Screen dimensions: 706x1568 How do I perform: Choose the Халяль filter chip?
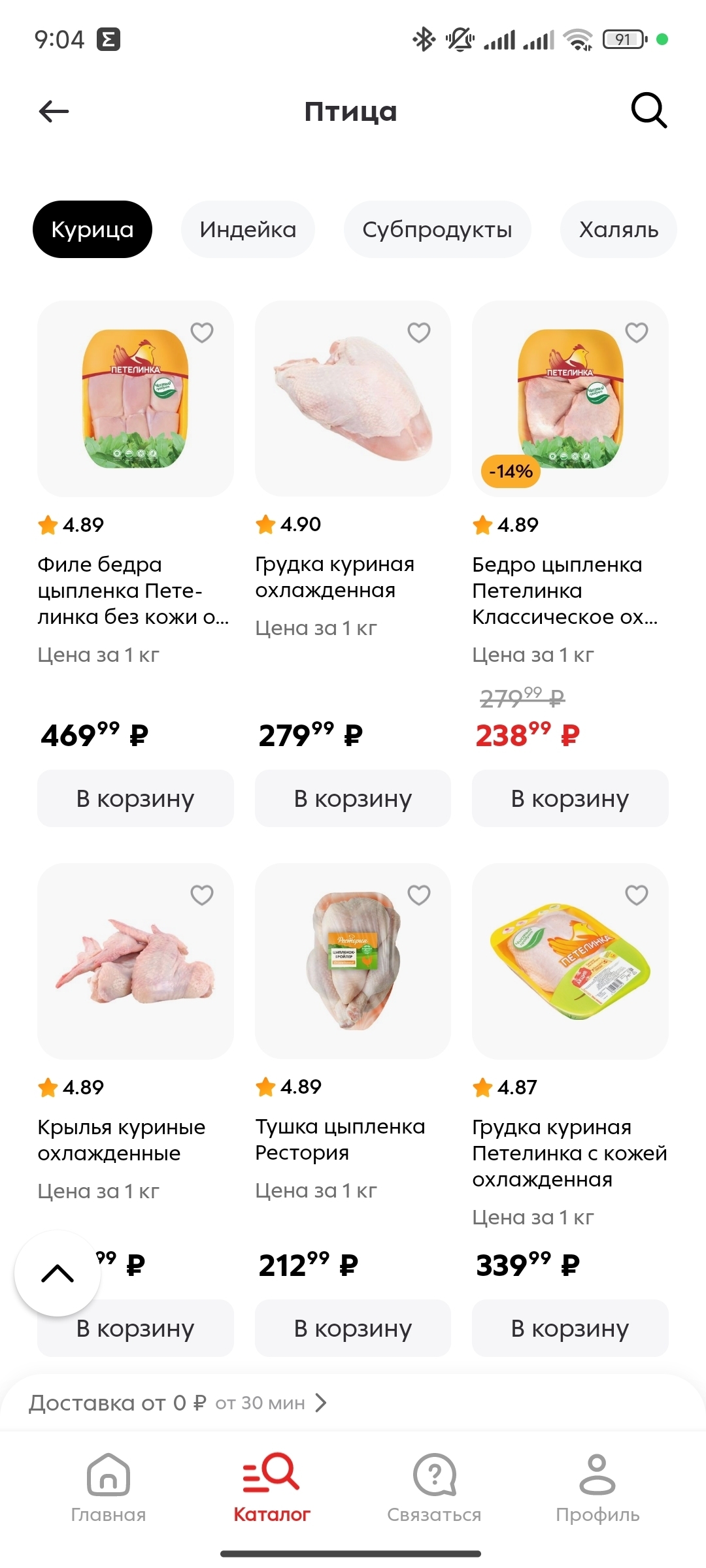coord(618,229)
